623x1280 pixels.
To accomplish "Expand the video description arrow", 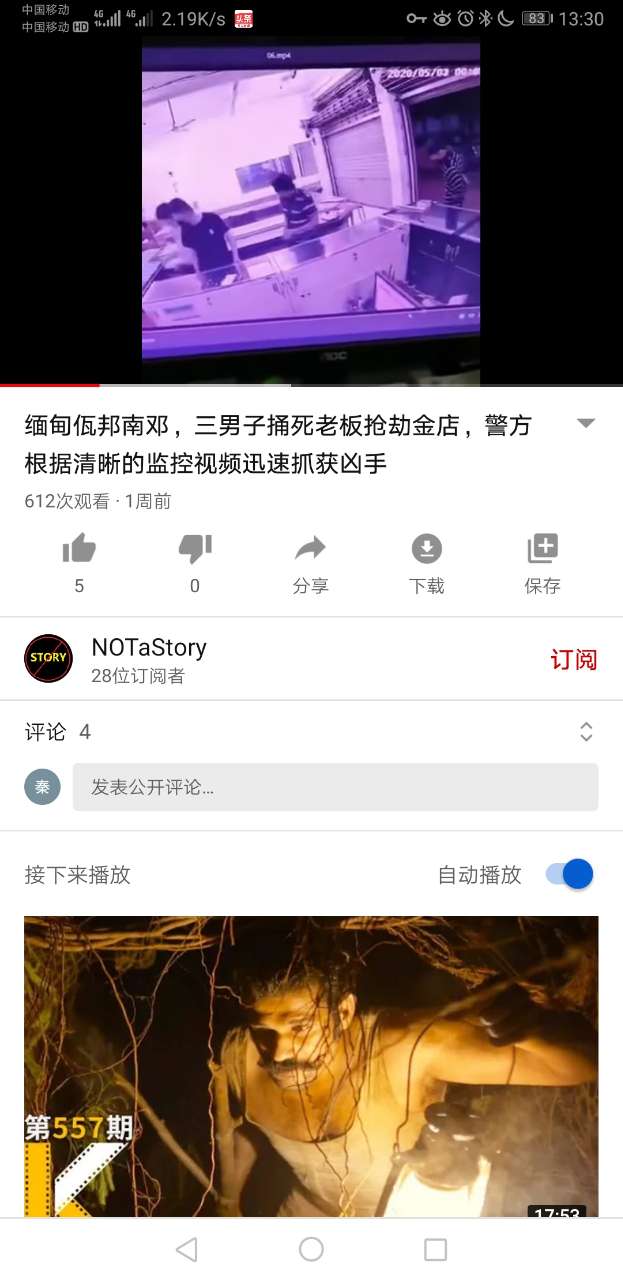I will point(586,424).
